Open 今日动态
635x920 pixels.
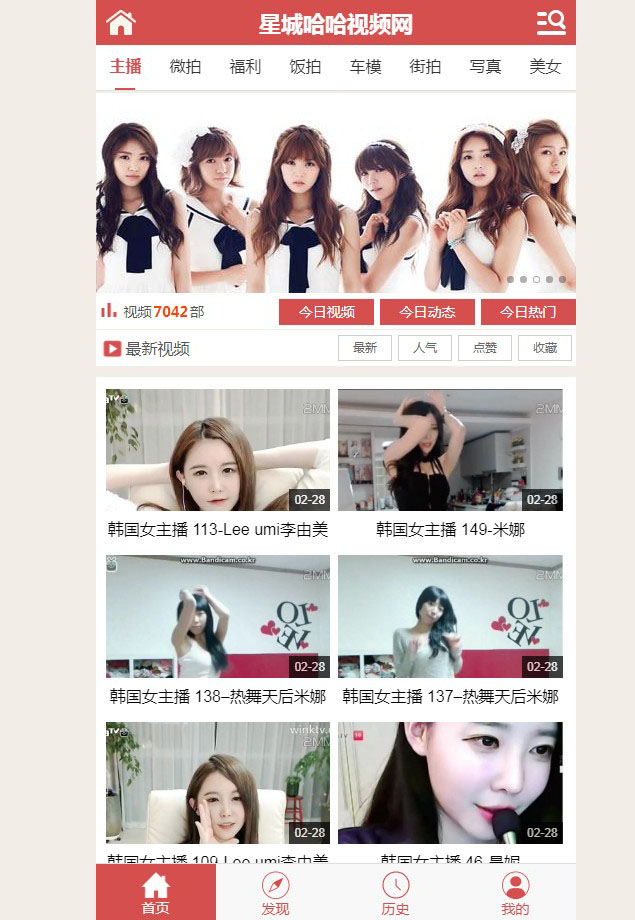point(427,312)
